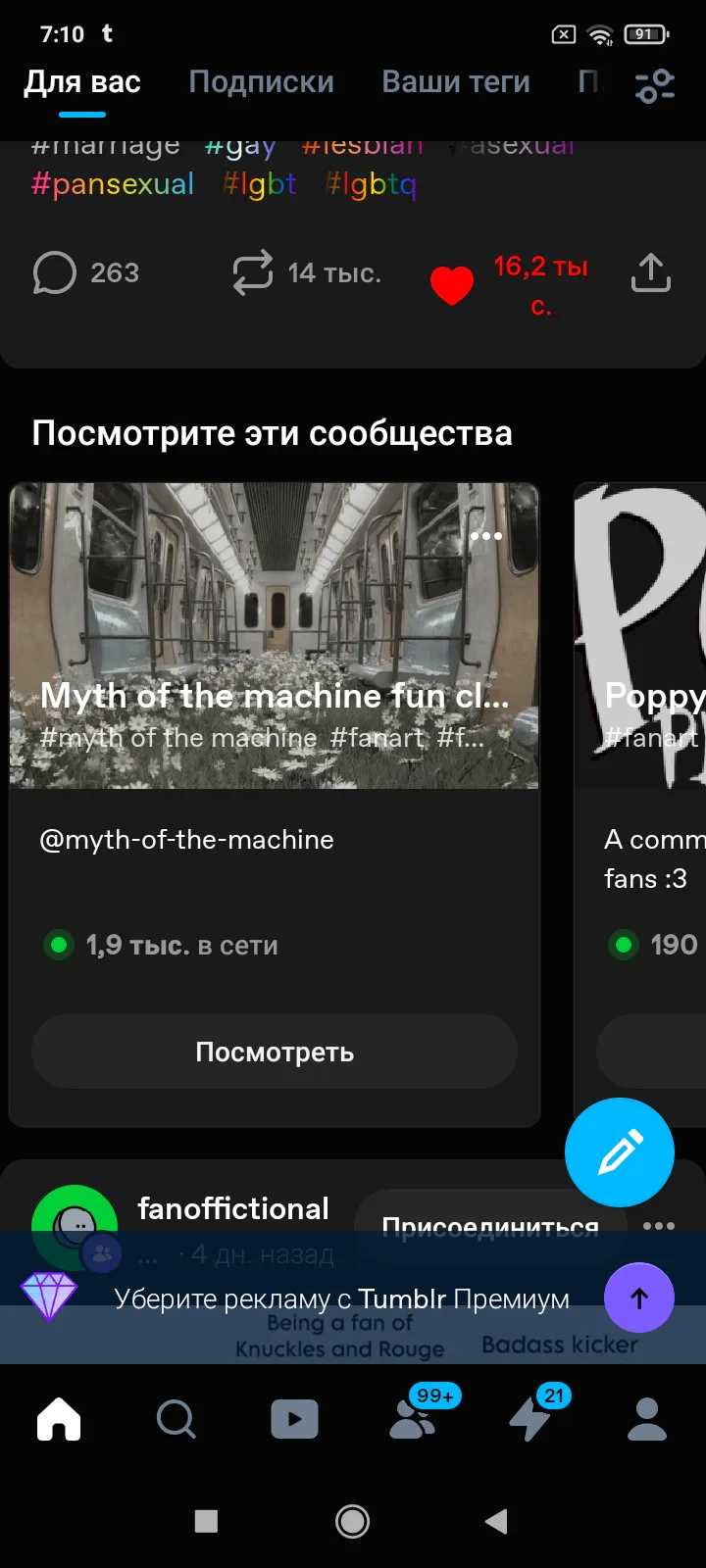The width and height of the screenshot is (706, 1568).
Task: Go to the account profile tab
Action: point(647,1419)
